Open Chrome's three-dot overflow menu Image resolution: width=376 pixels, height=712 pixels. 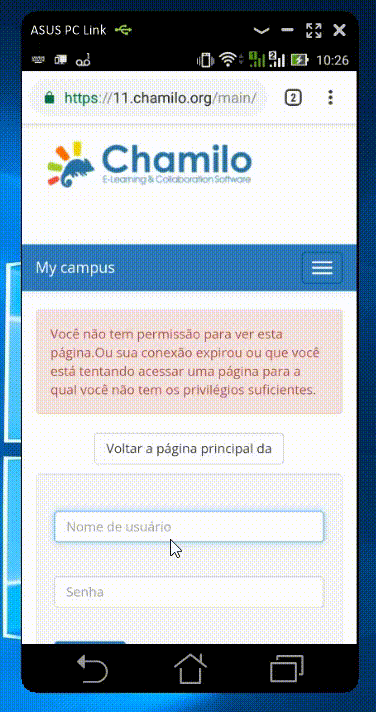coord(331,98)
